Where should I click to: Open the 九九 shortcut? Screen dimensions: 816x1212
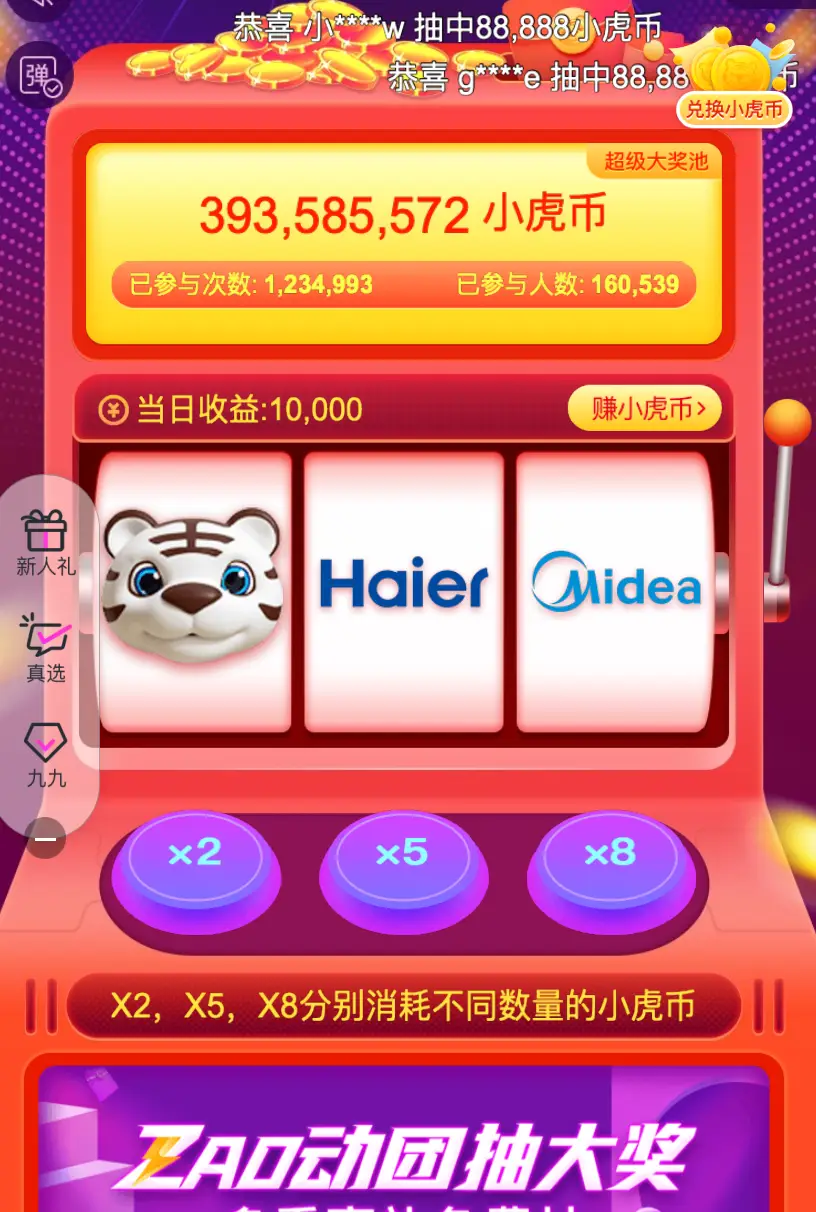pyautogui.click(x=45, y=754)
